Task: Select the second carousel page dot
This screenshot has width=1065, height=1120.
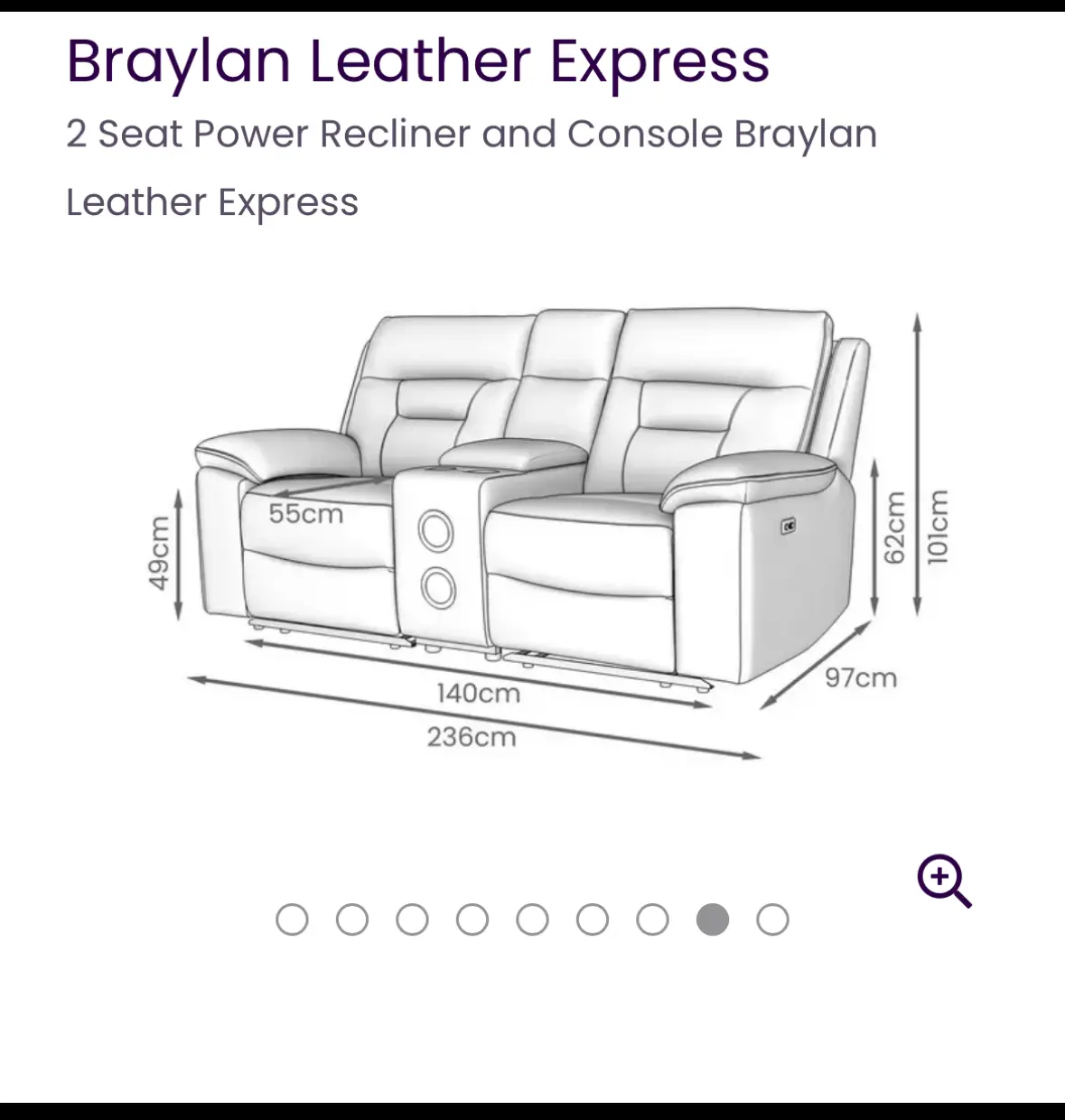Action: 352,919
